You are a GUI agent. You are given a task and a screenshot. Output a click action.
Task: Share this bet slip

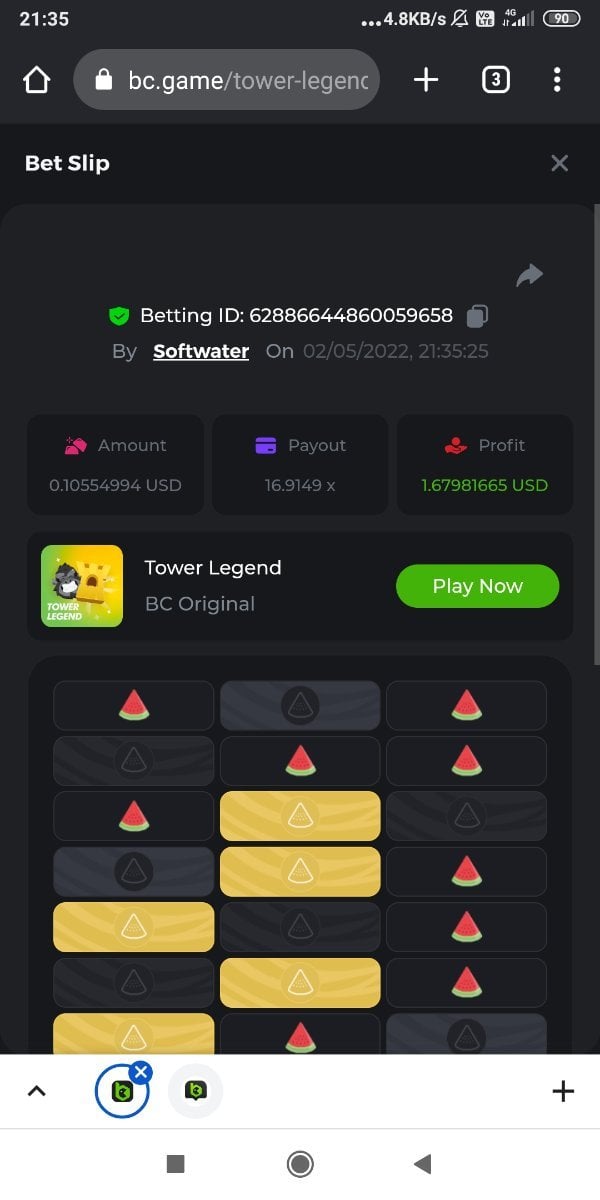pos(529,275)
